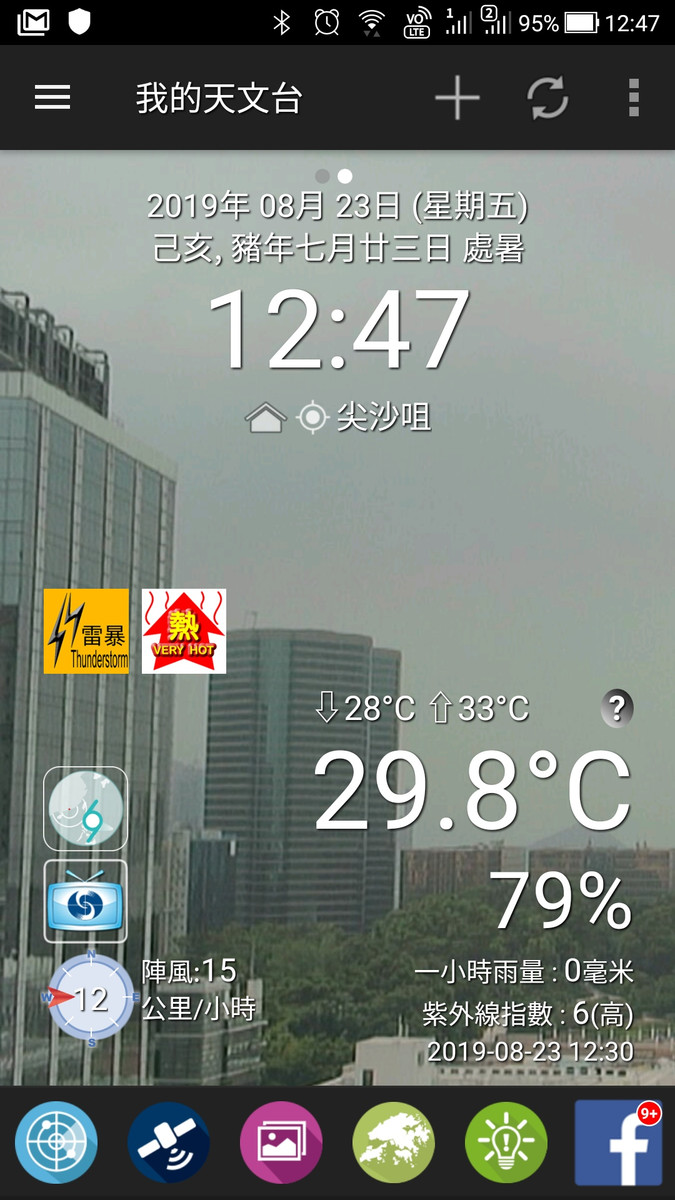The image size is (675, 1200).
Task: Open the Hong Kong regional map shortcut
Action: [394, 1143]
